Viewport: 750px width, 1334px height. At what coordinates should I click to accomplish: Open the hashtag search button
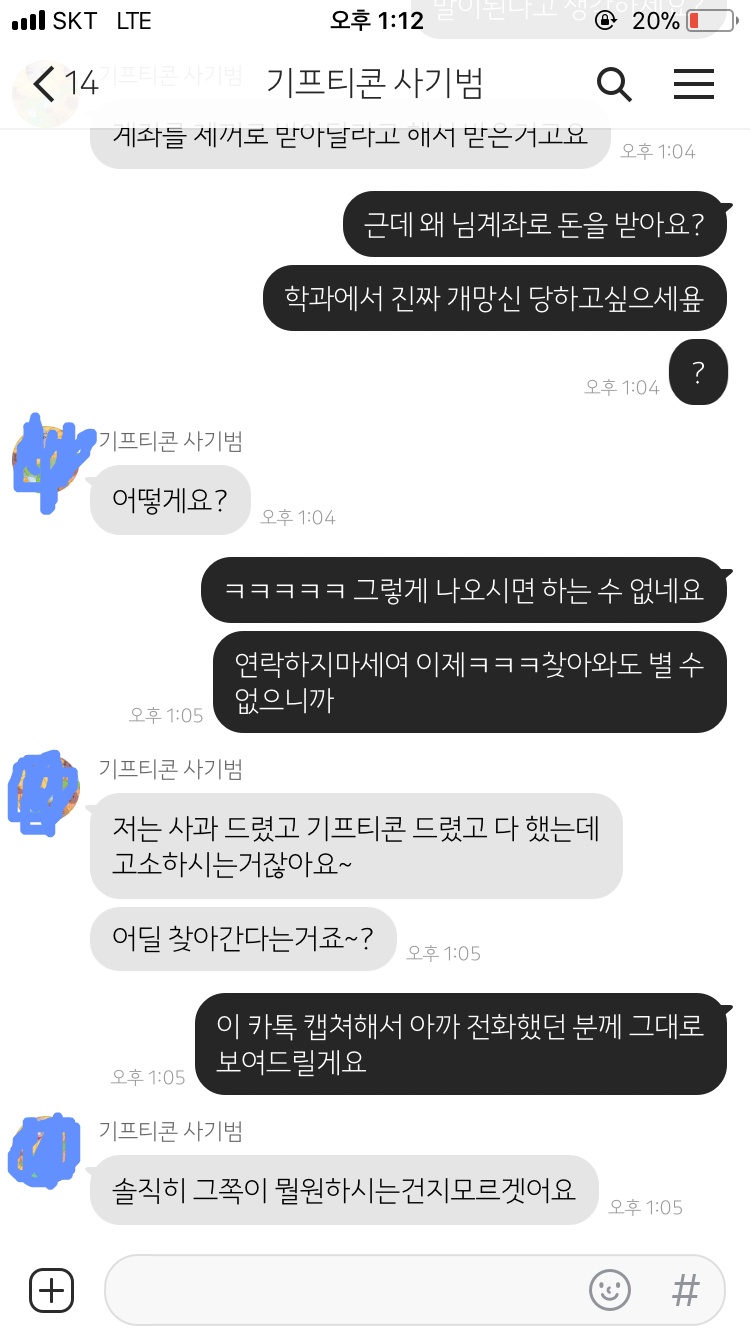[685, 1290]
